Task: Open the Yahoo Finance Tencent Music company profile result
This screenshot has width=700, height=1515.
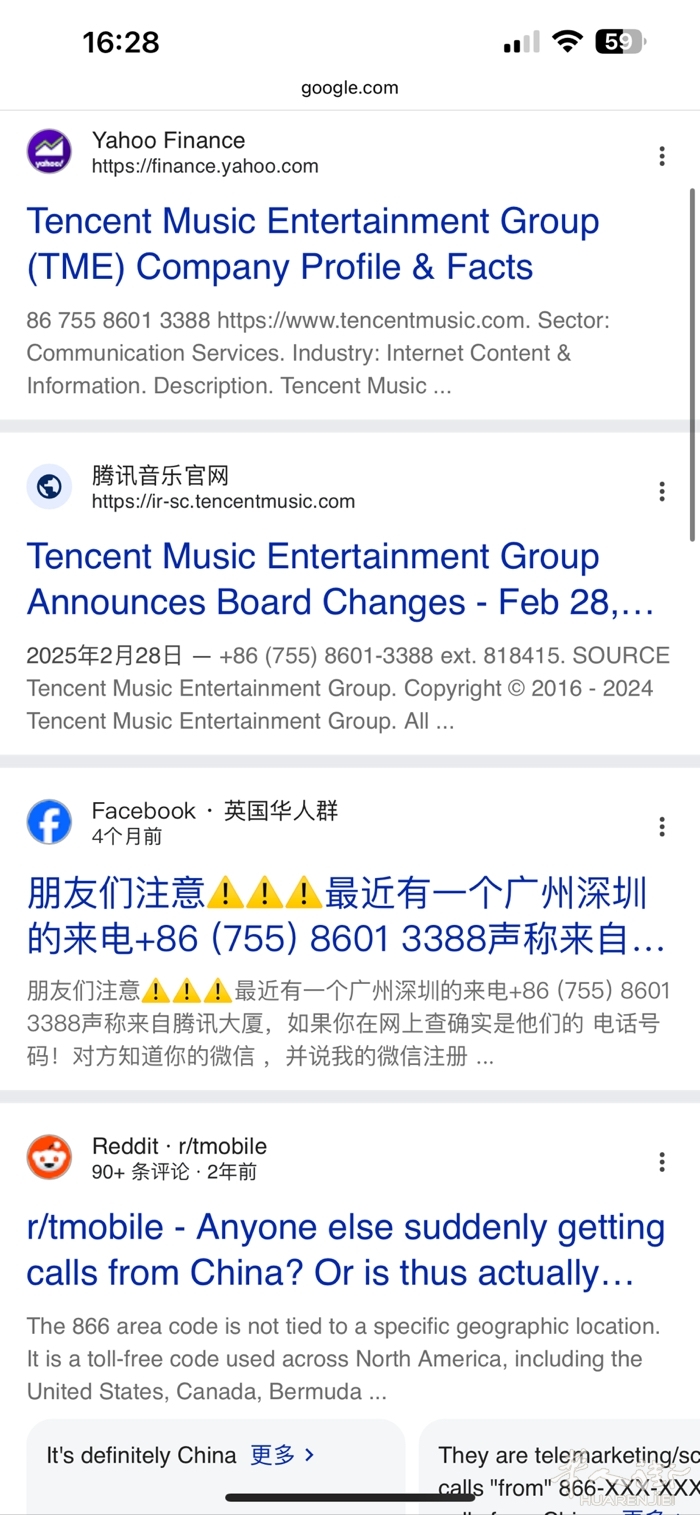Action: click(312, 244)
